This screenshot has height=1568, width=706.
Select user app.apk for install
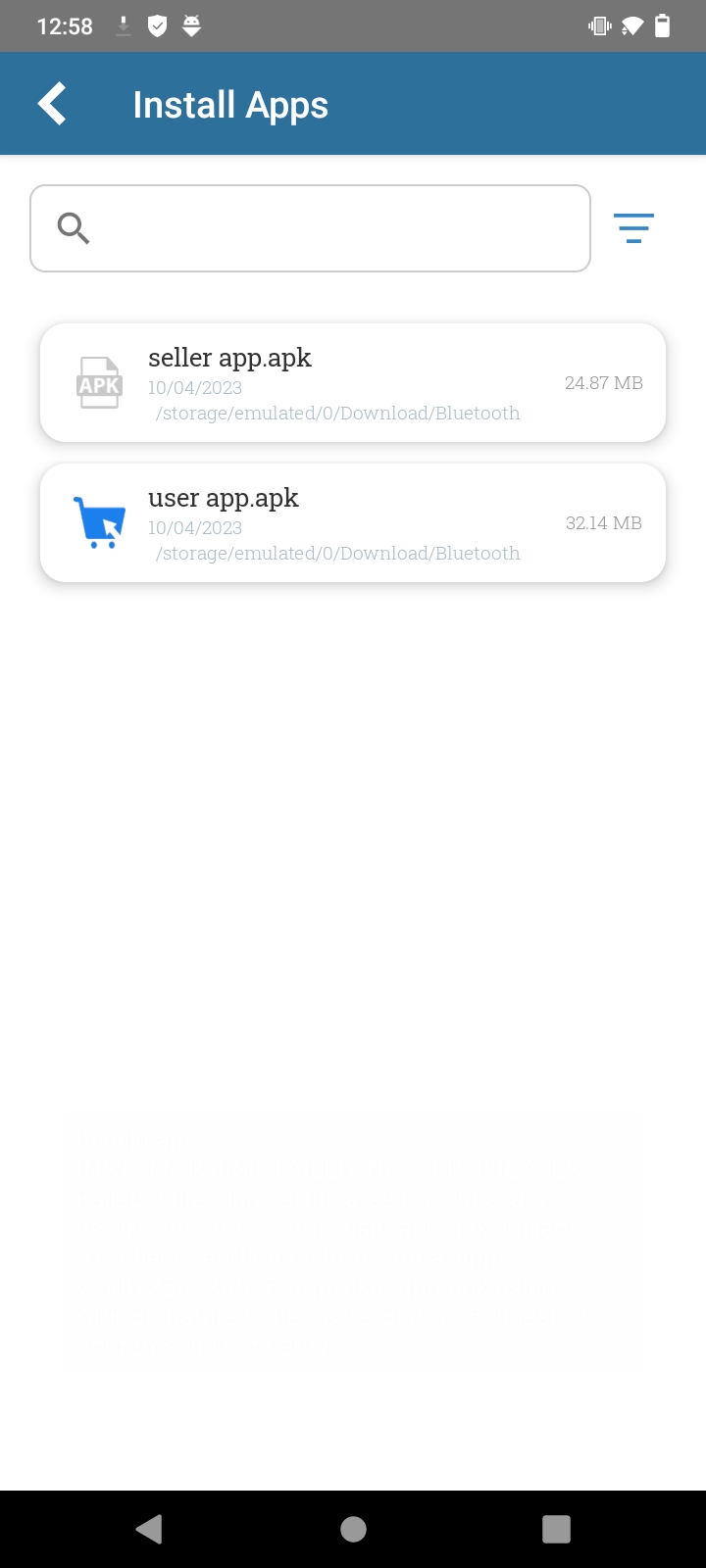[x=353, y=523]
